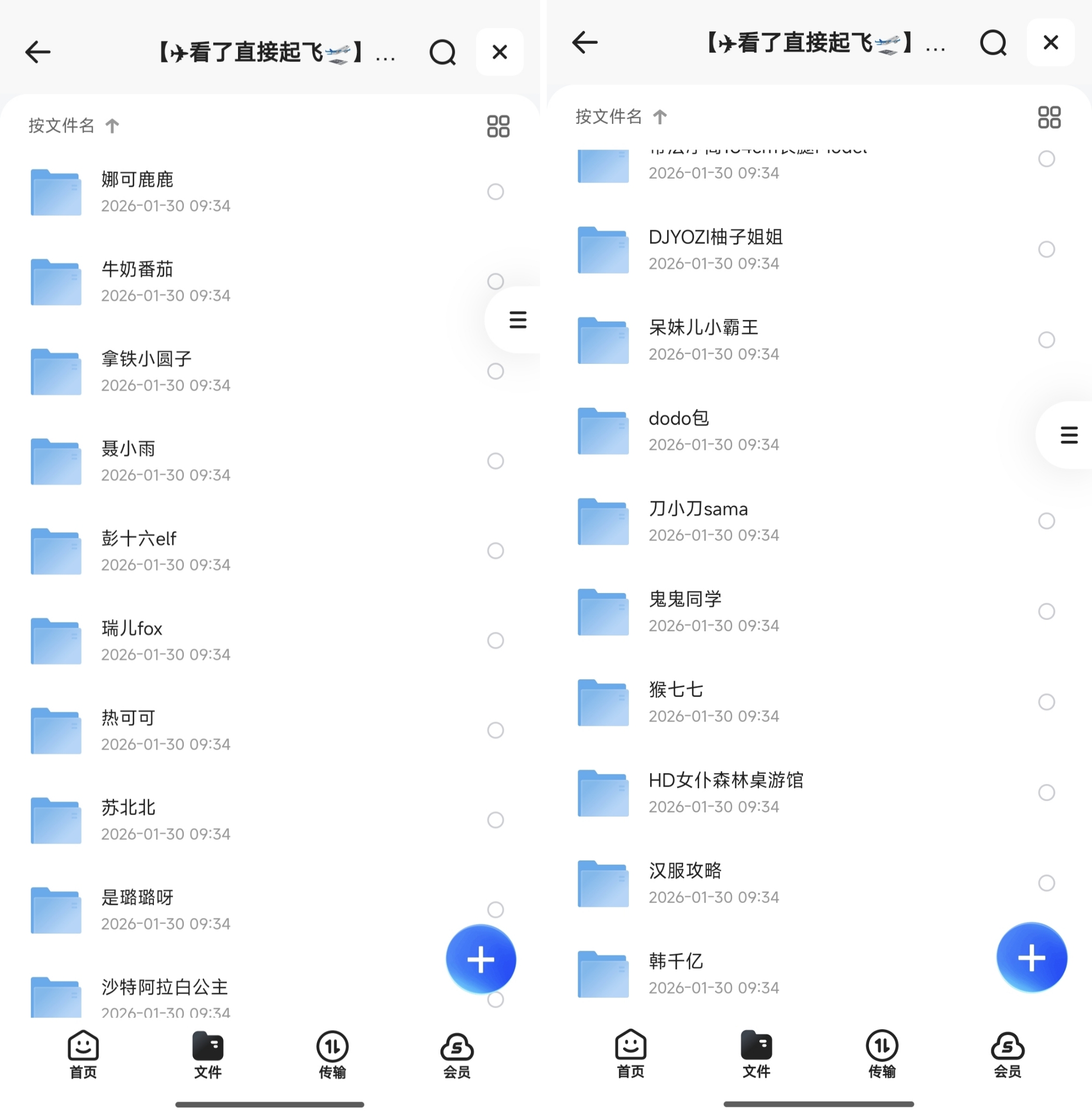
Task: Tap the folder thumbnail of 牛奶番茄
Action: [x=55, y=281]
